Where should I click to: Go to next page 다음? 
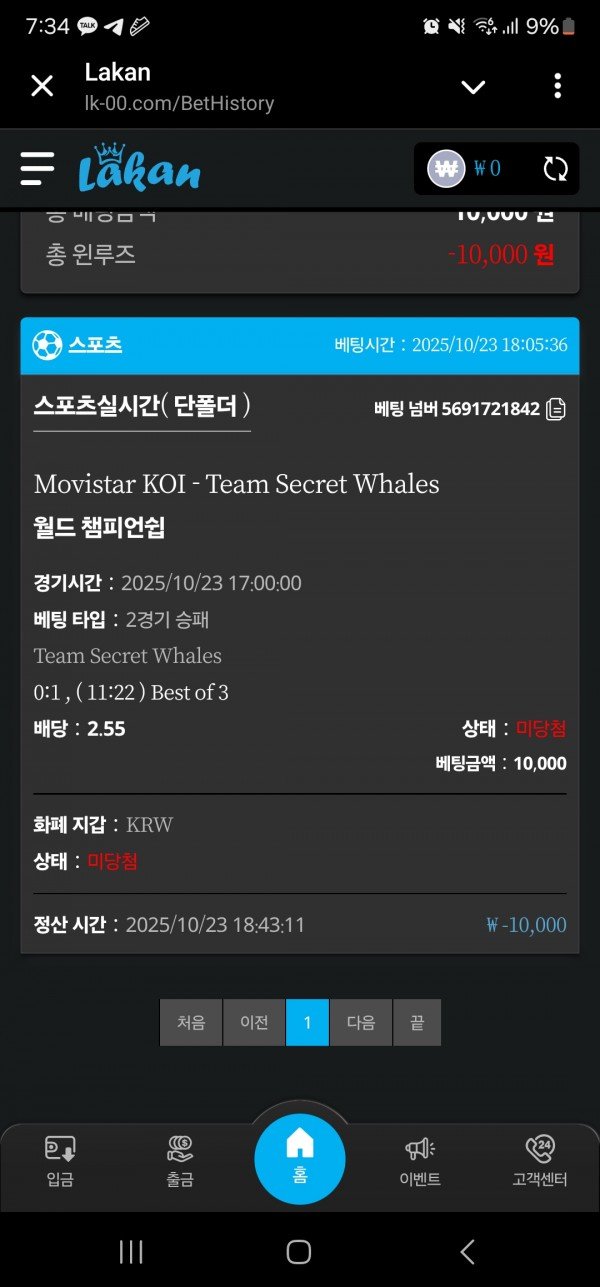[x=360, y=1022]
